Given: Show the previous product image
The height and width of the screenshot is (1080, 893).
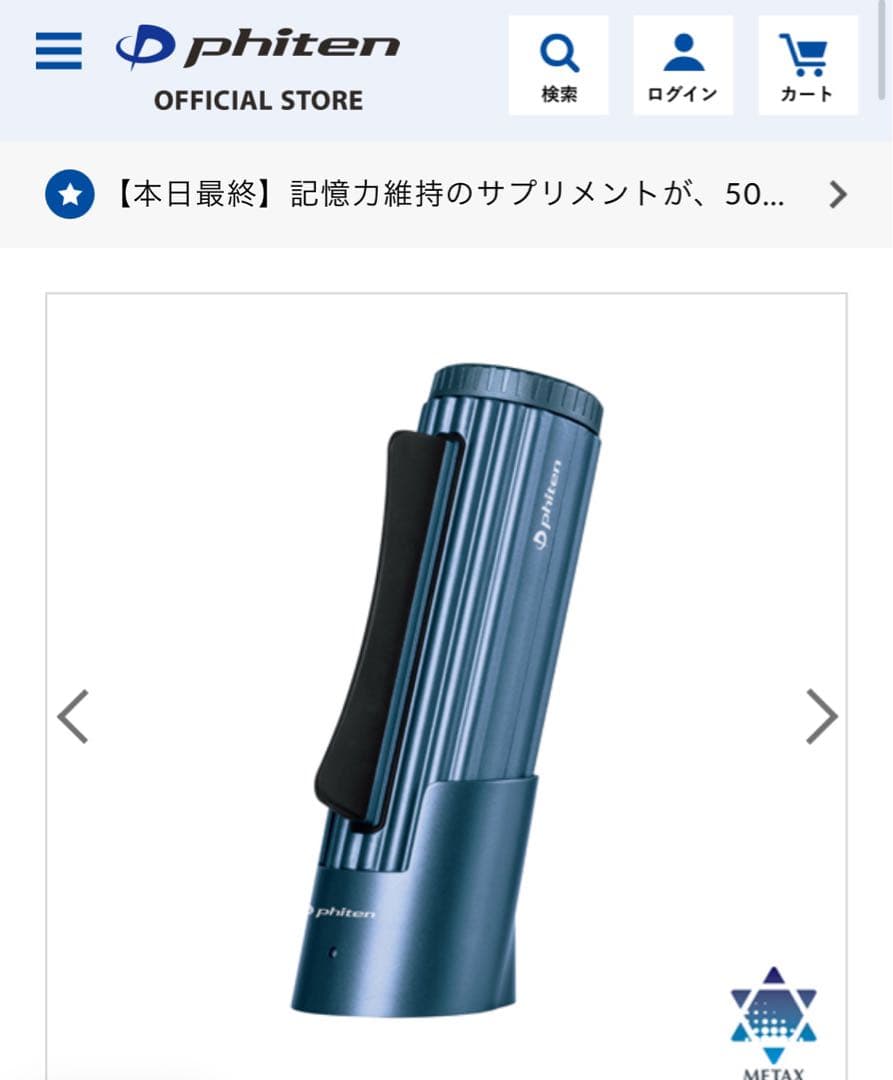Looking at the screenshot, I should [73, 716].
